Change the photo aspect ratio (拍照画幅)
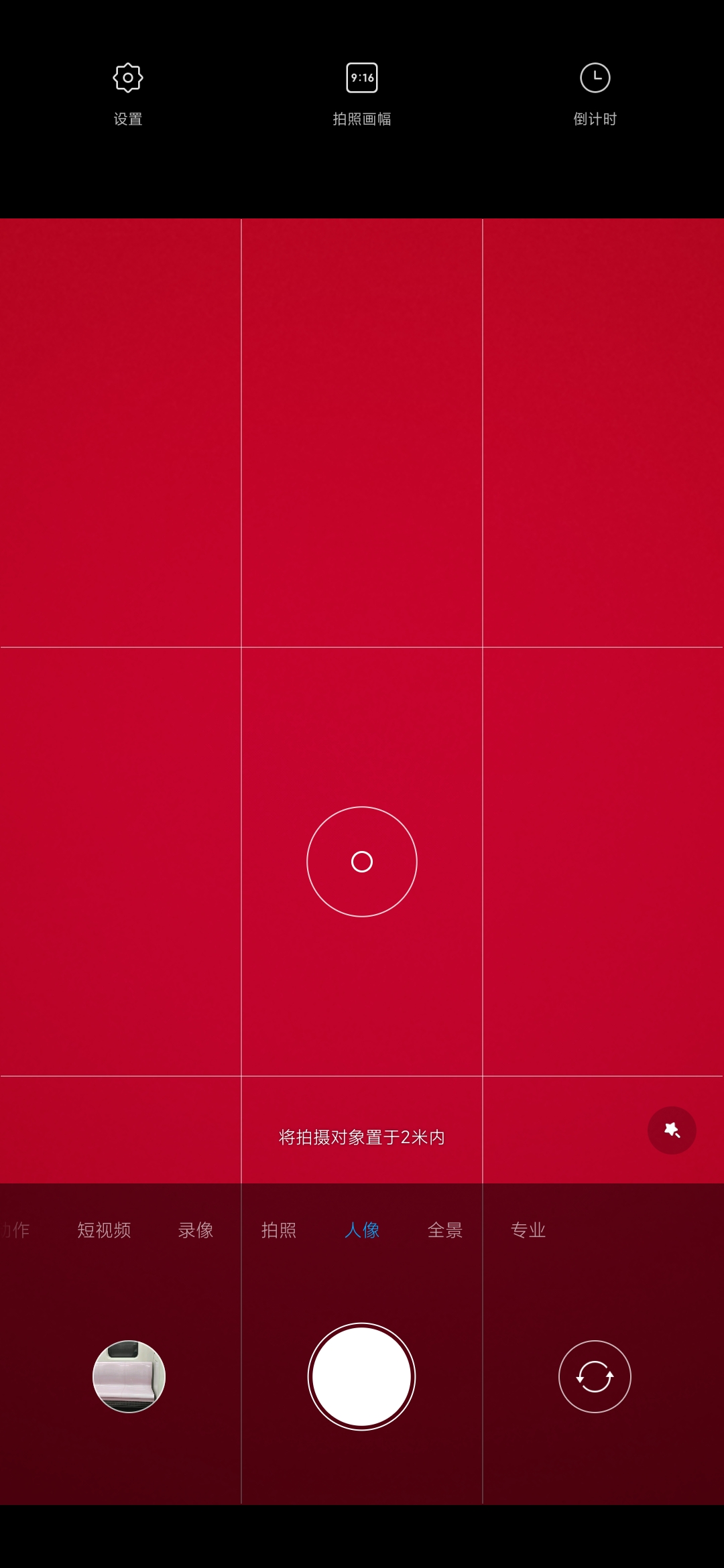Image resolution: width=724 pixels, height=1568 pixels. pos(362,94)
